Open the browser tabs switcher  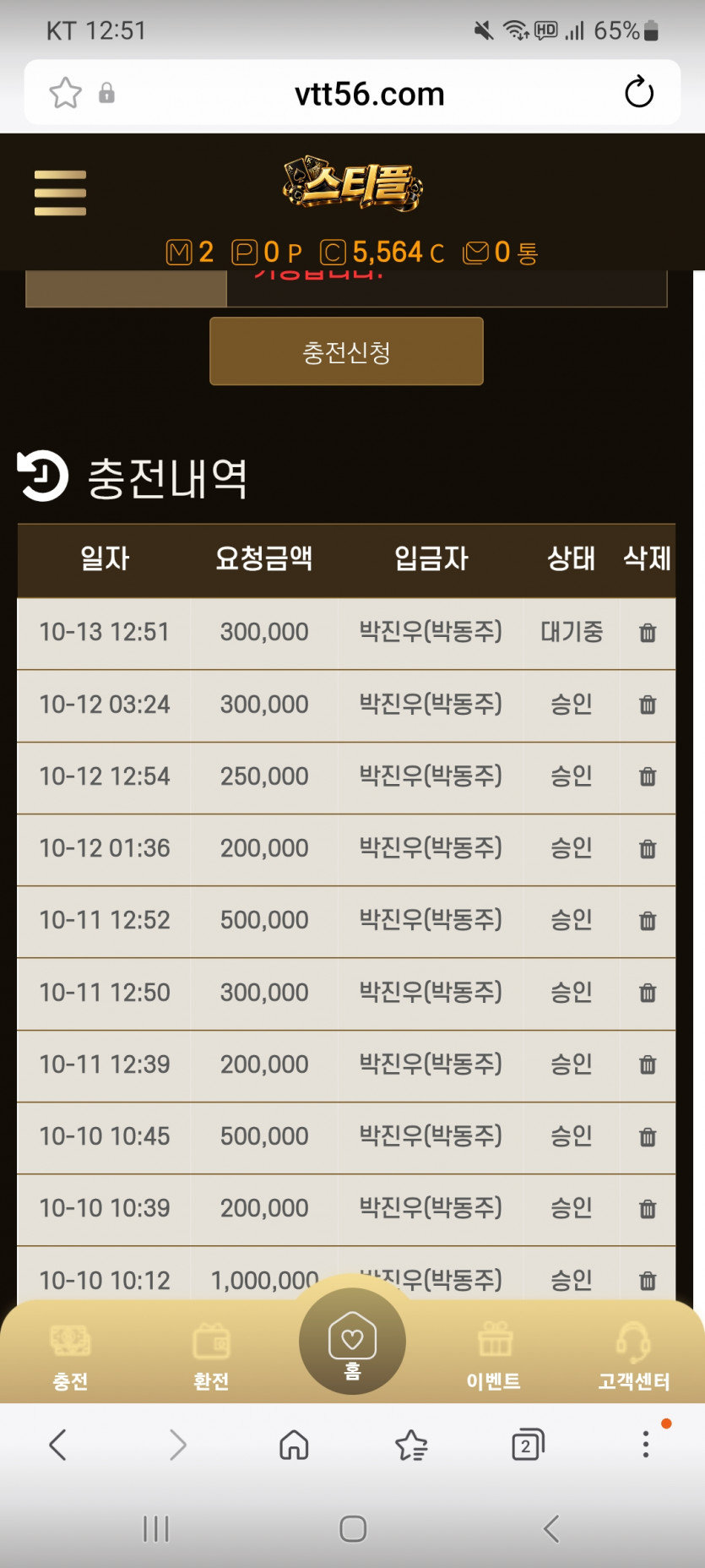coord(528,1445)
